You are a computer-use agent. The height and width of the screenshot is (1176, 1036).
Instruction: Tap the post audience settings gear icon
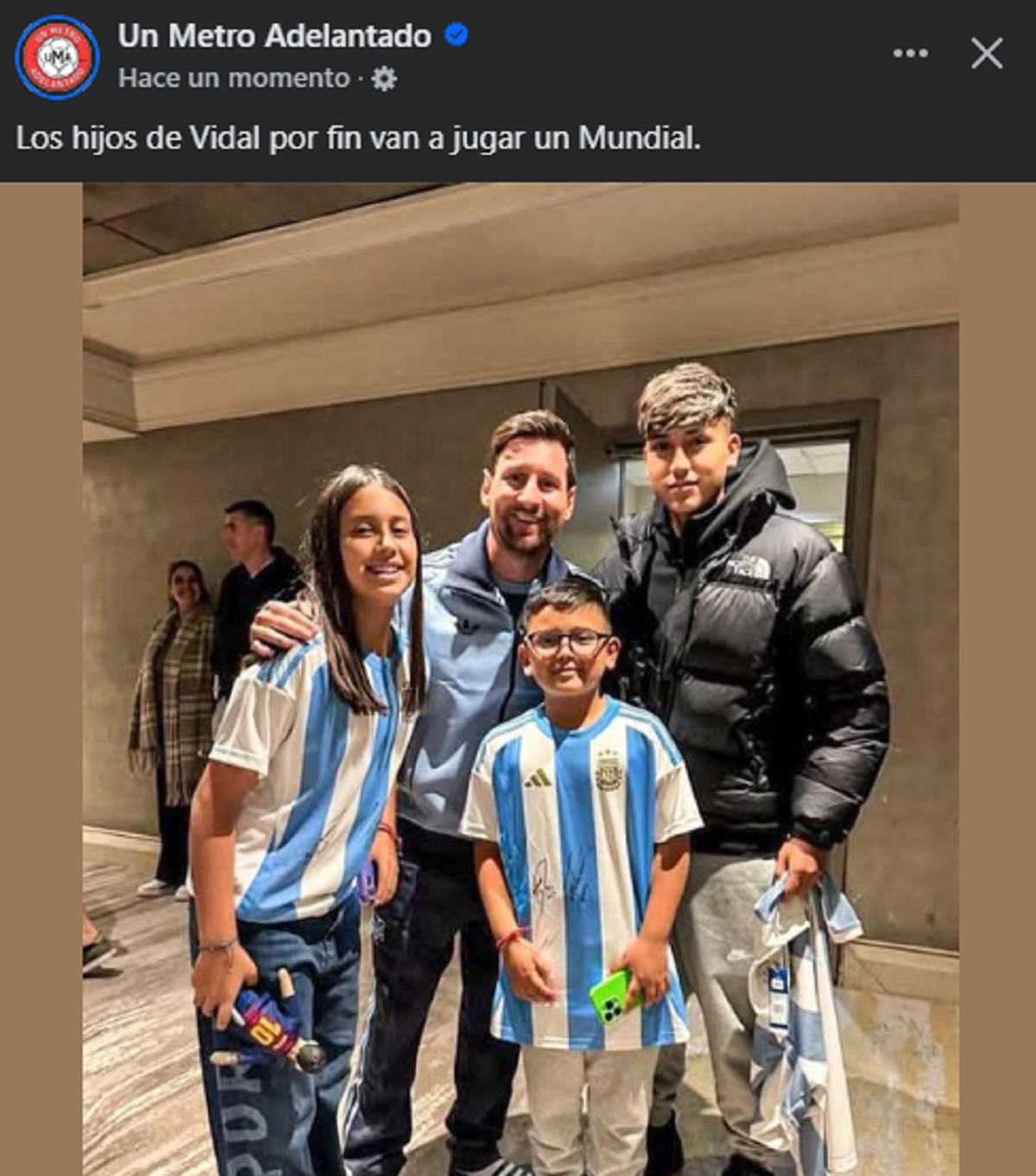(x=384, y=79)
